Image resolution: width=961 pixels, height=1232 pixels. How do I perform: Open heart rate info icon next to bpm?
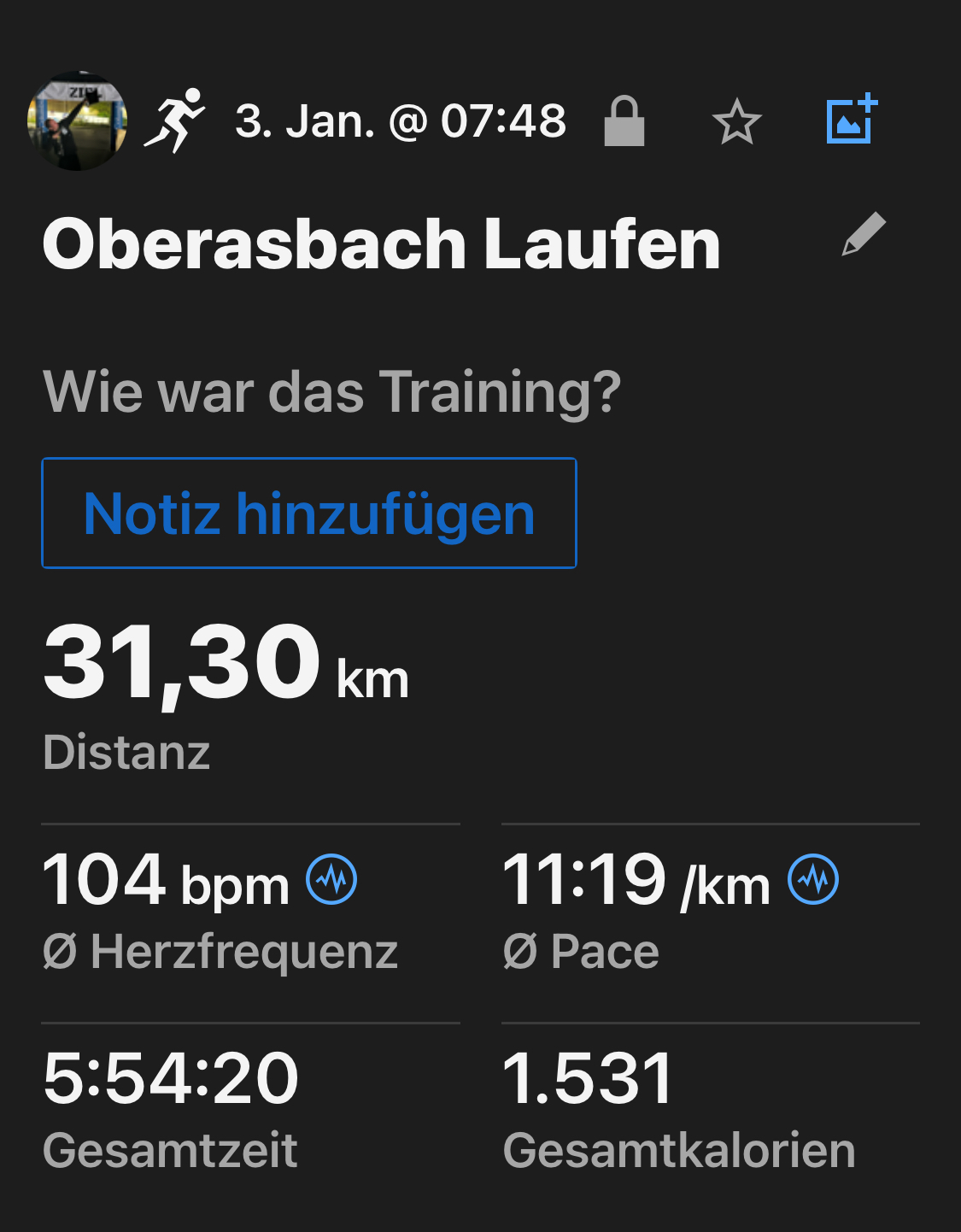point(331,879)
